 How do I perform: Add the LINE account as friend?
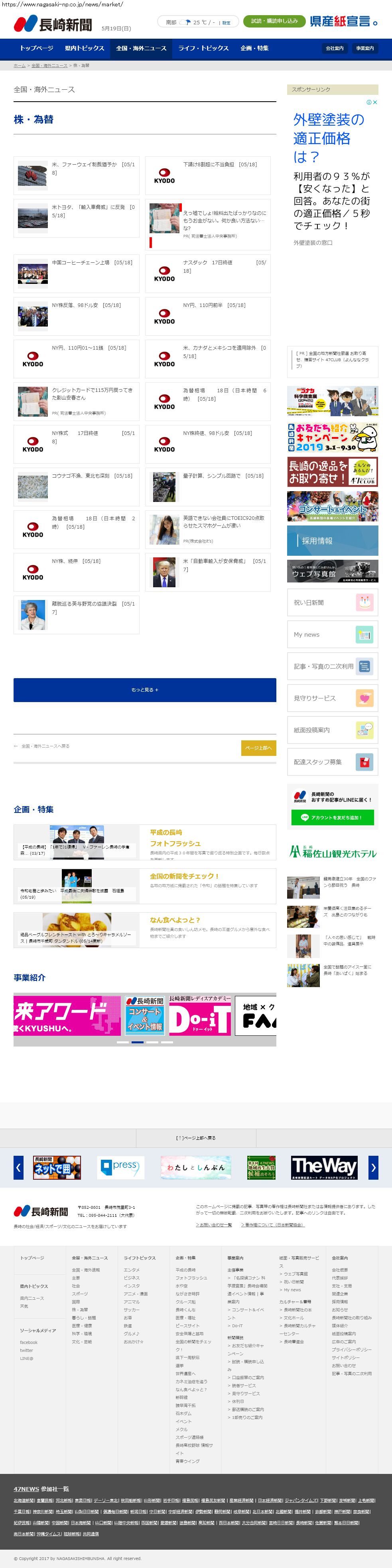tap(332, 817)
